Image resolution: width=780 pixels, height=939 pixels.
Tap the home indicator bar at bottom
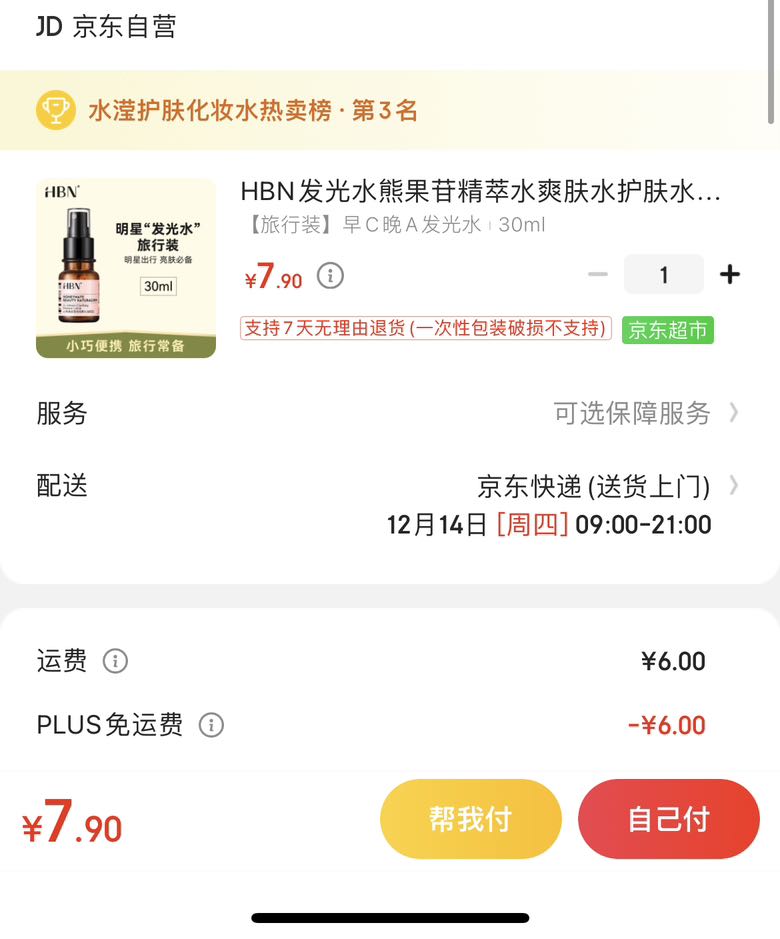click(x=390, y=917)
